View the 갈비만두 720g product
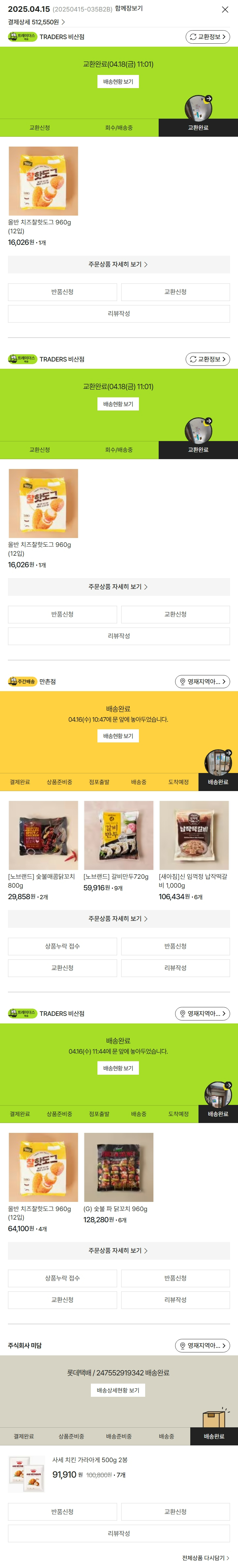The width and height of the screenshot is (238, 1568). point(119,835)
